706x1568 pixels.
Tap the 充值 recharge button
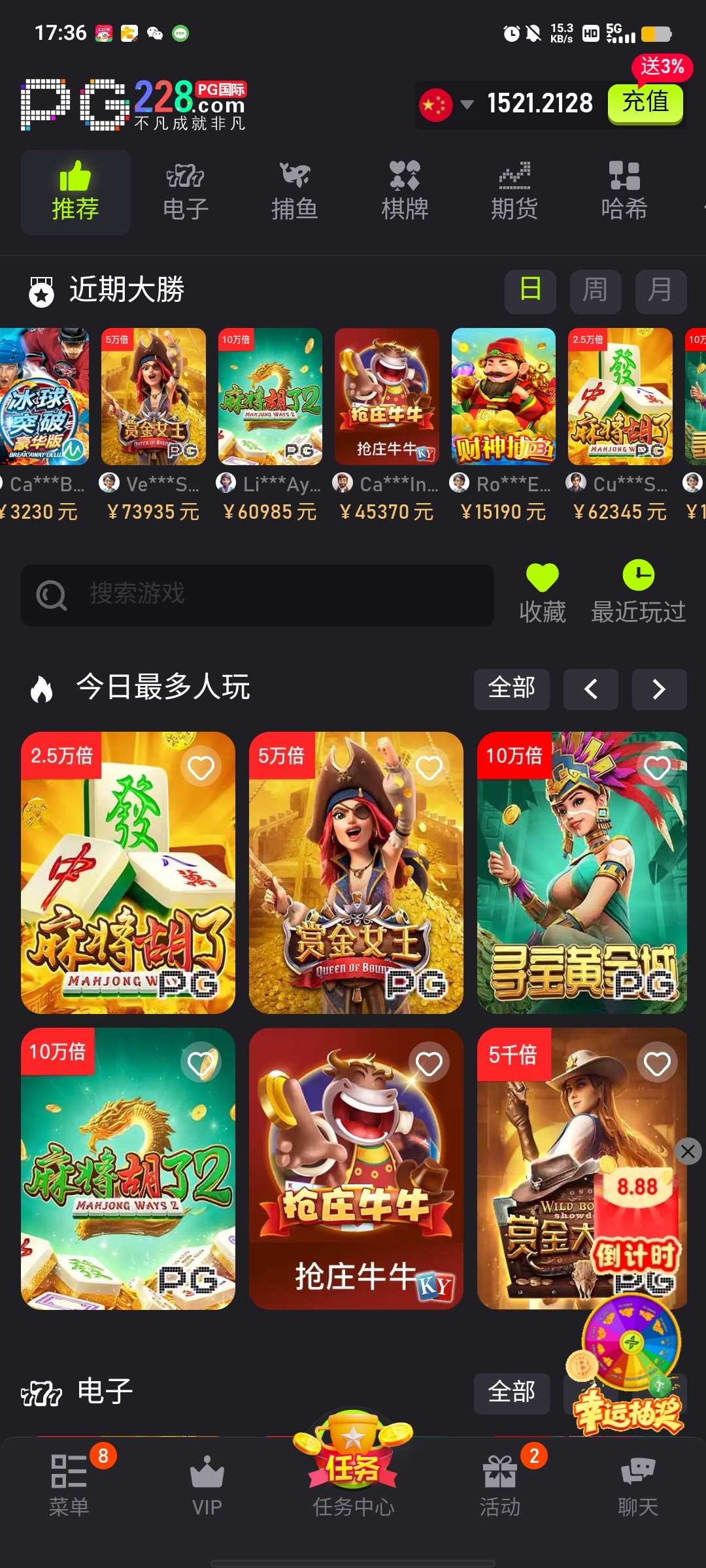click(x=645, y=103)
